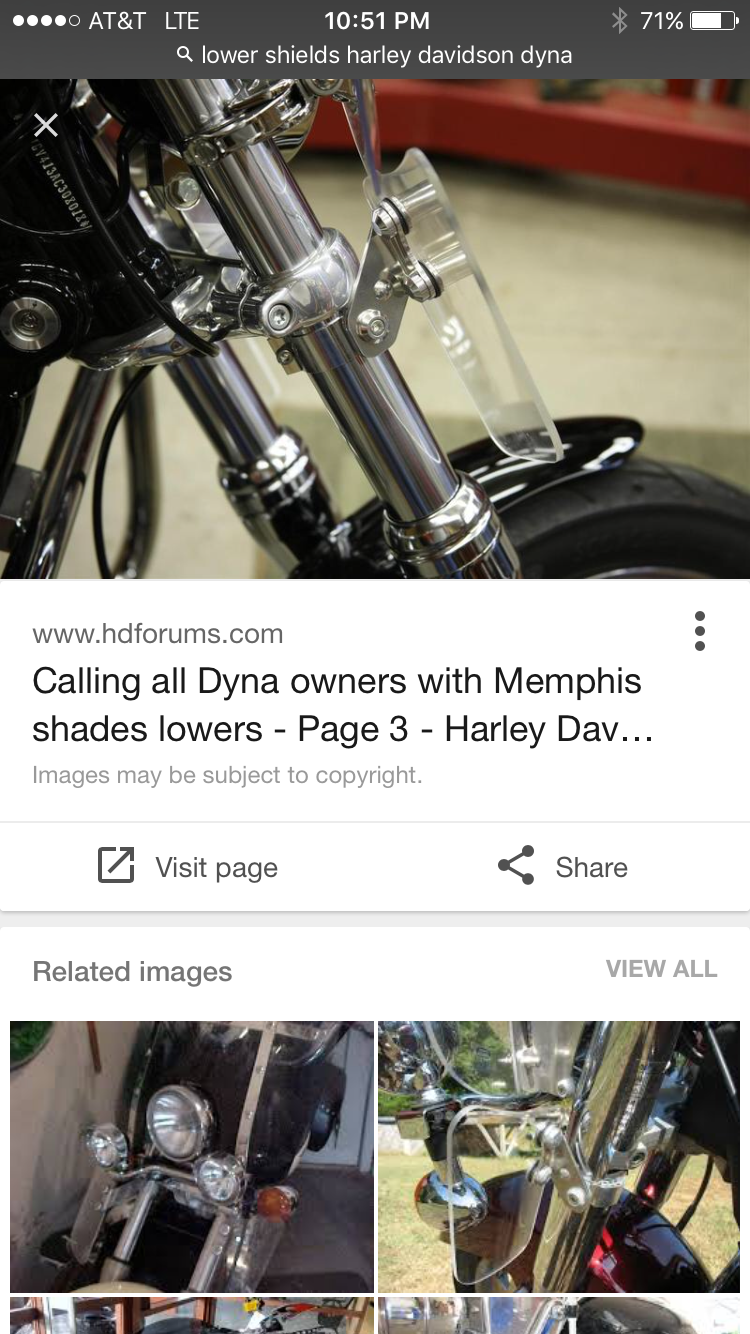This screenshot has width=750, height=1334.
Task: View the main fork shield photo
Action: pyautogui.click(x=375, y=330)
